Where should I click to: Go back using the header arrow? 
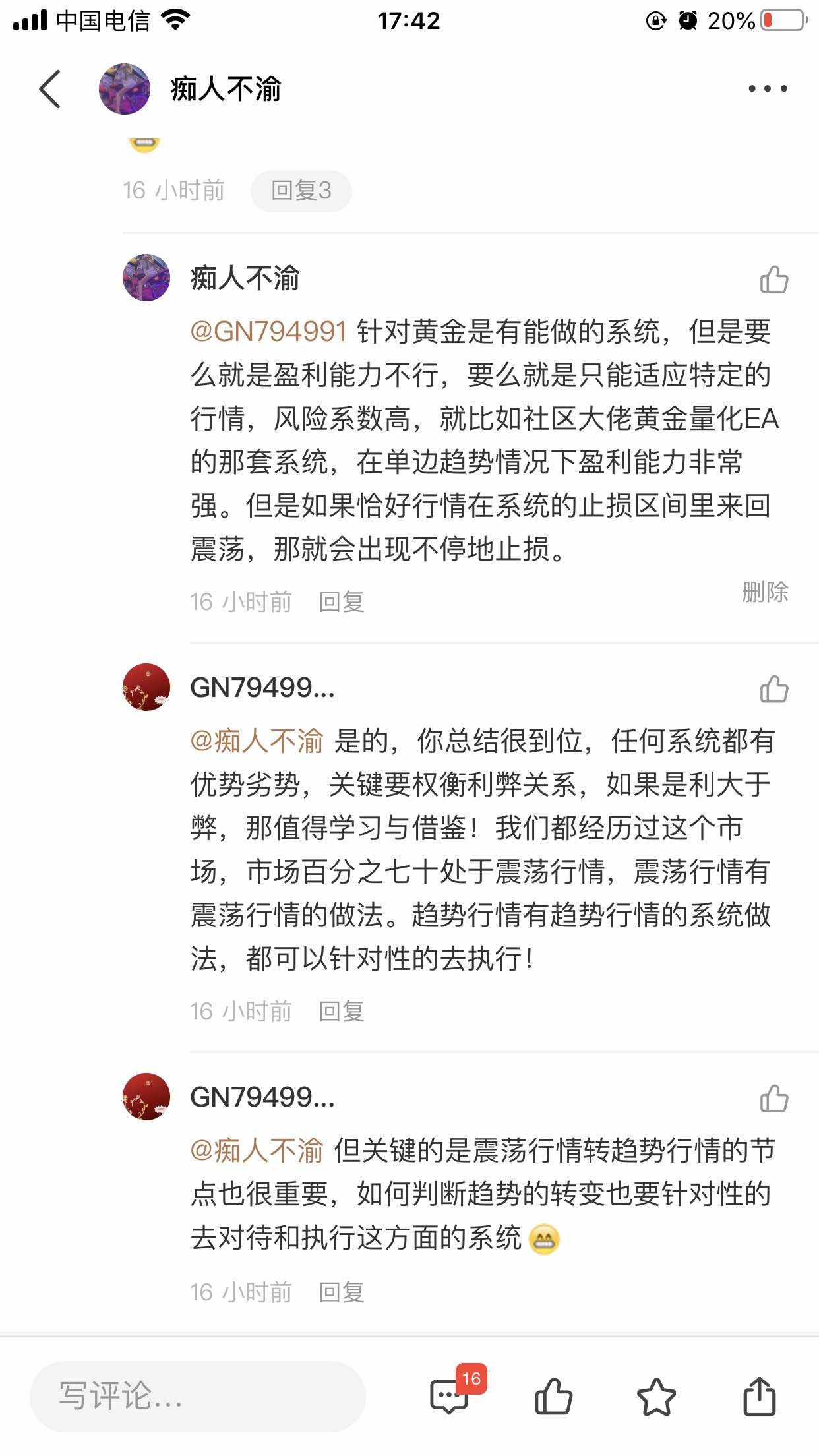[x=50, y=89]
